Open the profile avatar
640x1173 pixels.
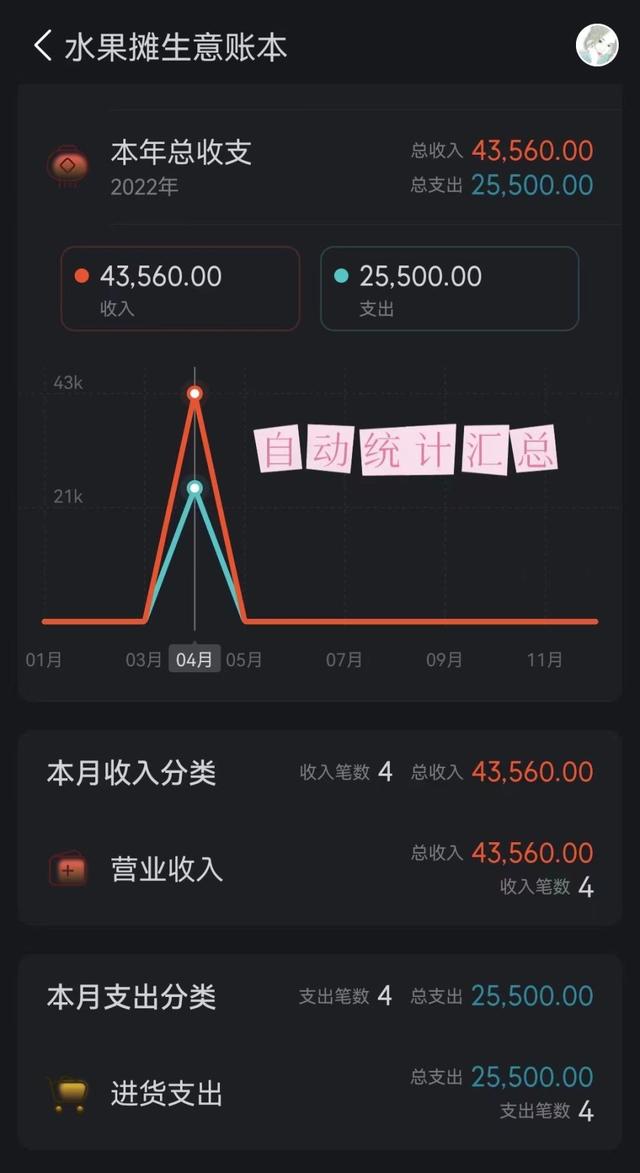[x=597, y=45]
